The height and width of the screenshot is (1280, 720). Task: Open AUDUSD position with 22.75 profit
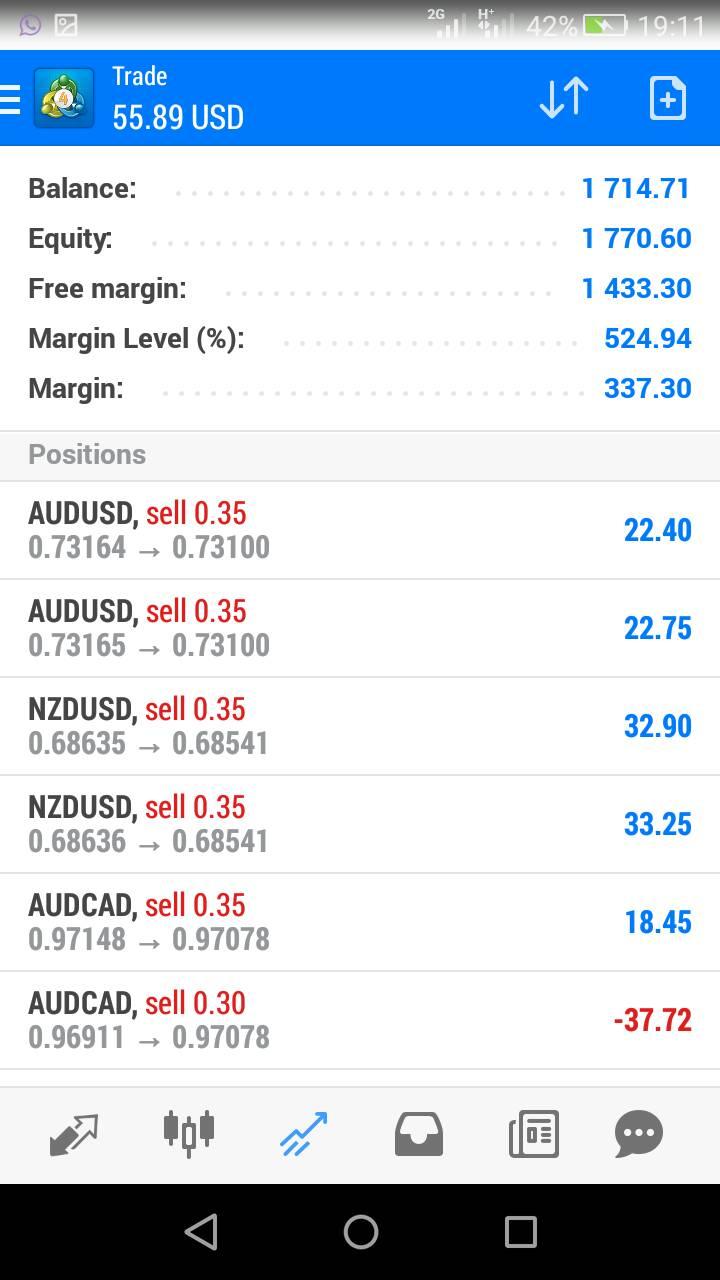[x=360, y=628]
